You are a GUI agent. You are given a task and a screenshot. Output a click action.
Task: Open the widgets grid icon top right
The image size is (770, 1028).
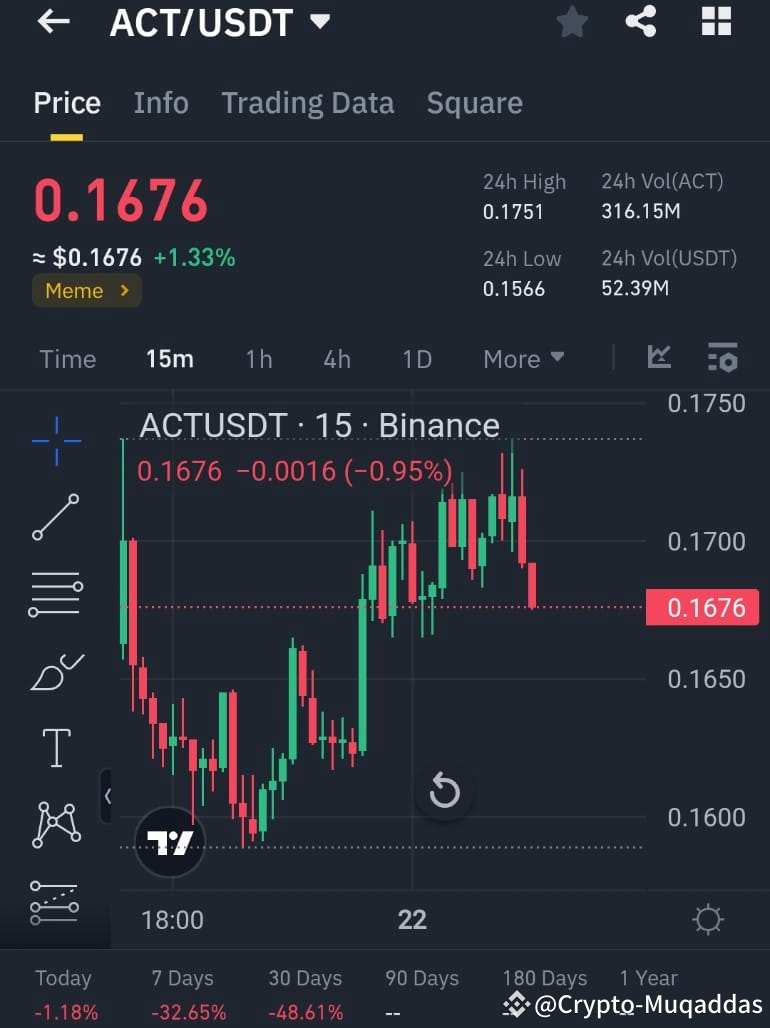[x=716, y=22]
